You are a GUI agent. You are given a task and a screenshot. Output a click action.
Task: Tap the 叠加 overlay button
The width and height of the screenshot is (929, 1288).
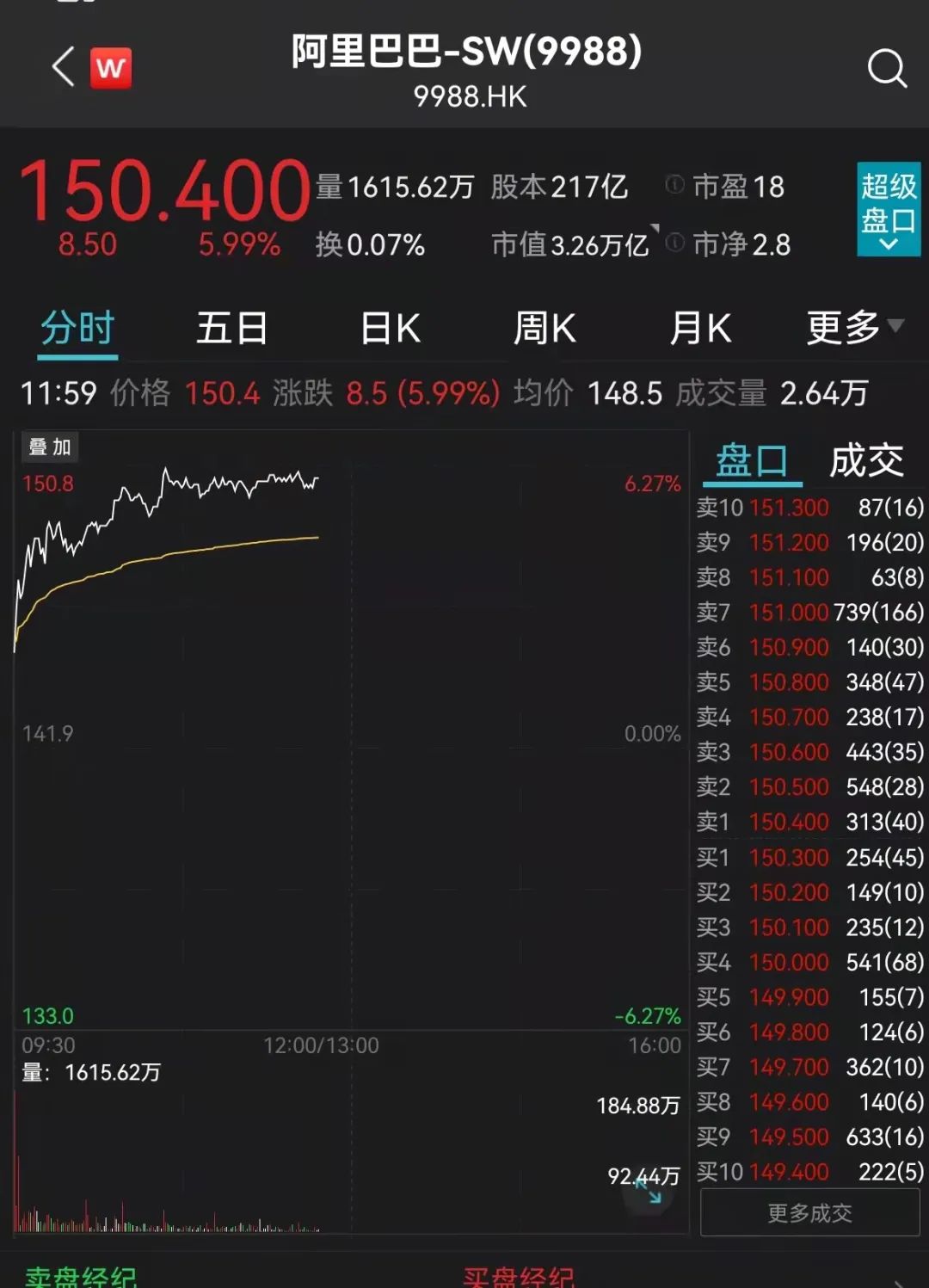click(49, 447)
